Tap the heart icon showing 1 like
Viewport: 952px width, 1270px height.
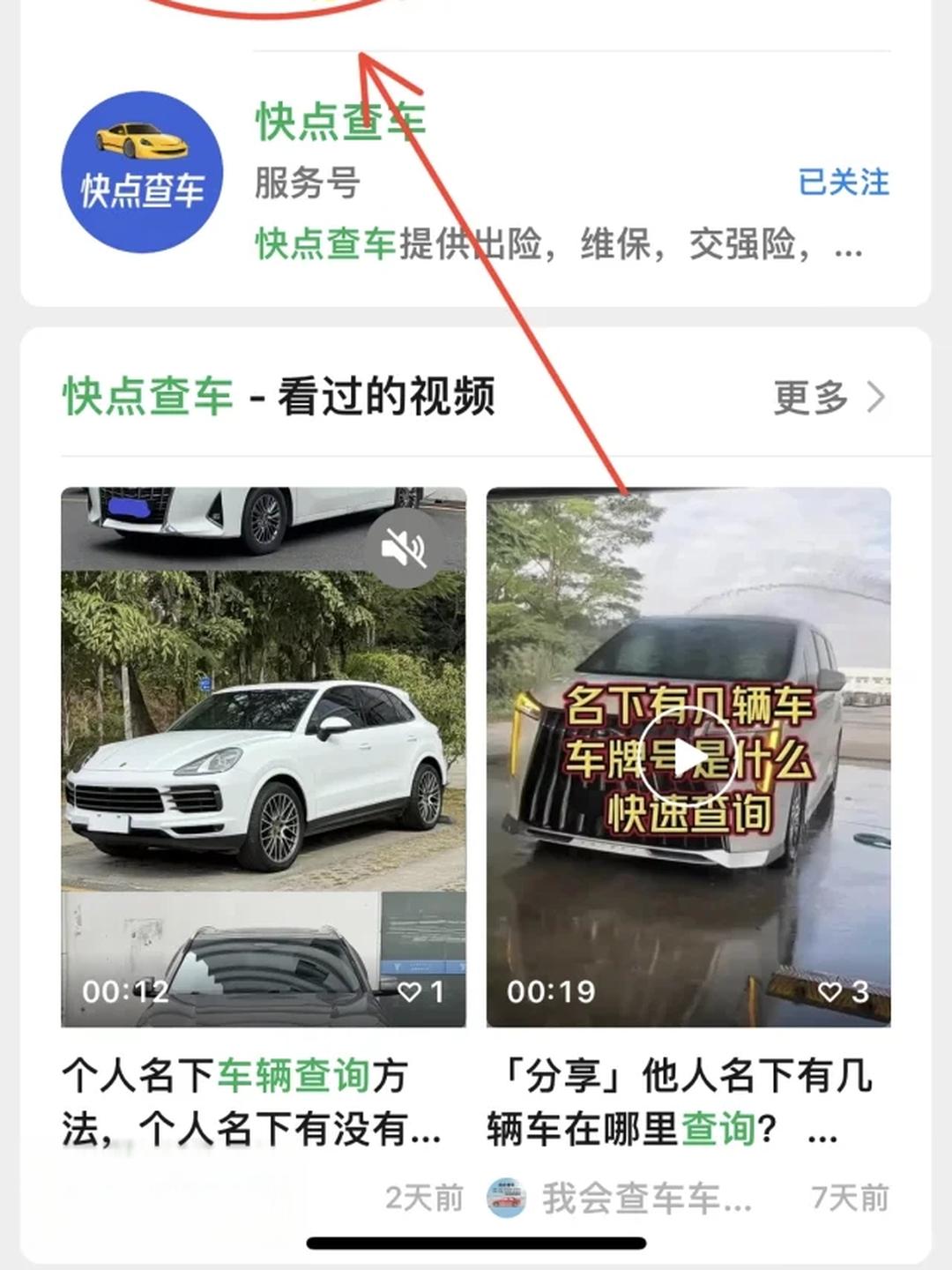pos(410,992)
